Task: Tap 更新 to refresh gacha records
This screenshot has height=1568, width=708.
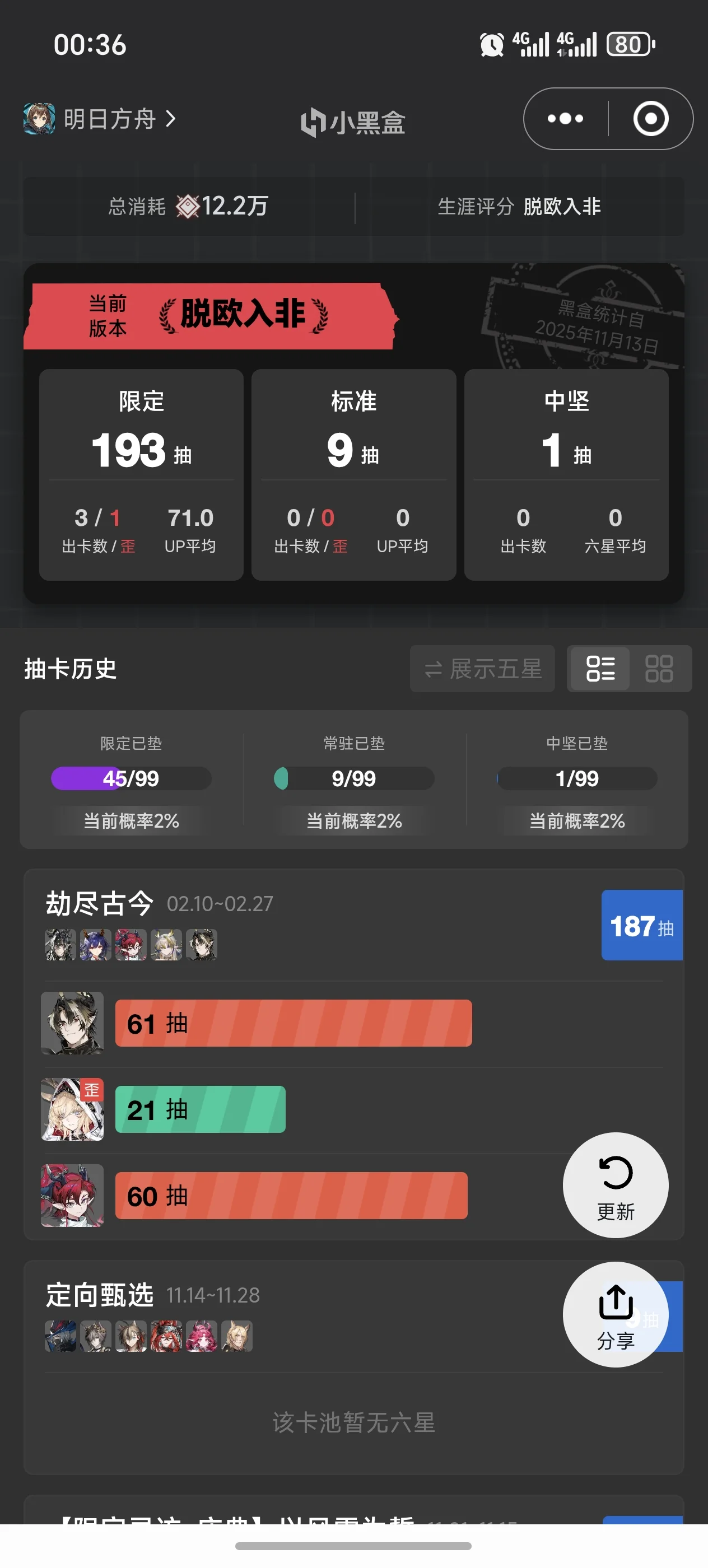Action: (x=615, y=1184)
